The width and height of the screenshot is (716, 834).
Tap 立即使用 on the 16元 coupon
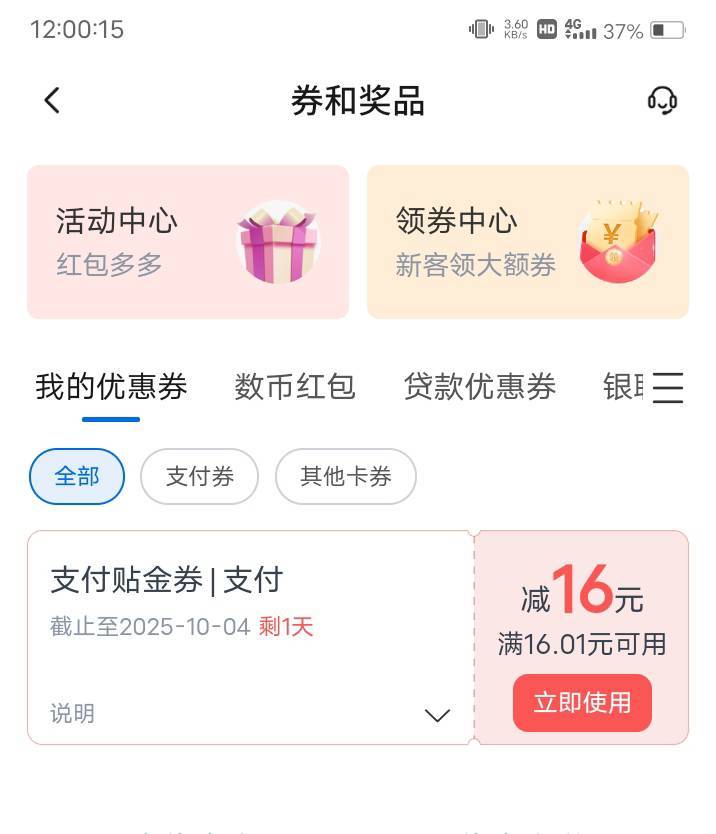click(582, 703)
